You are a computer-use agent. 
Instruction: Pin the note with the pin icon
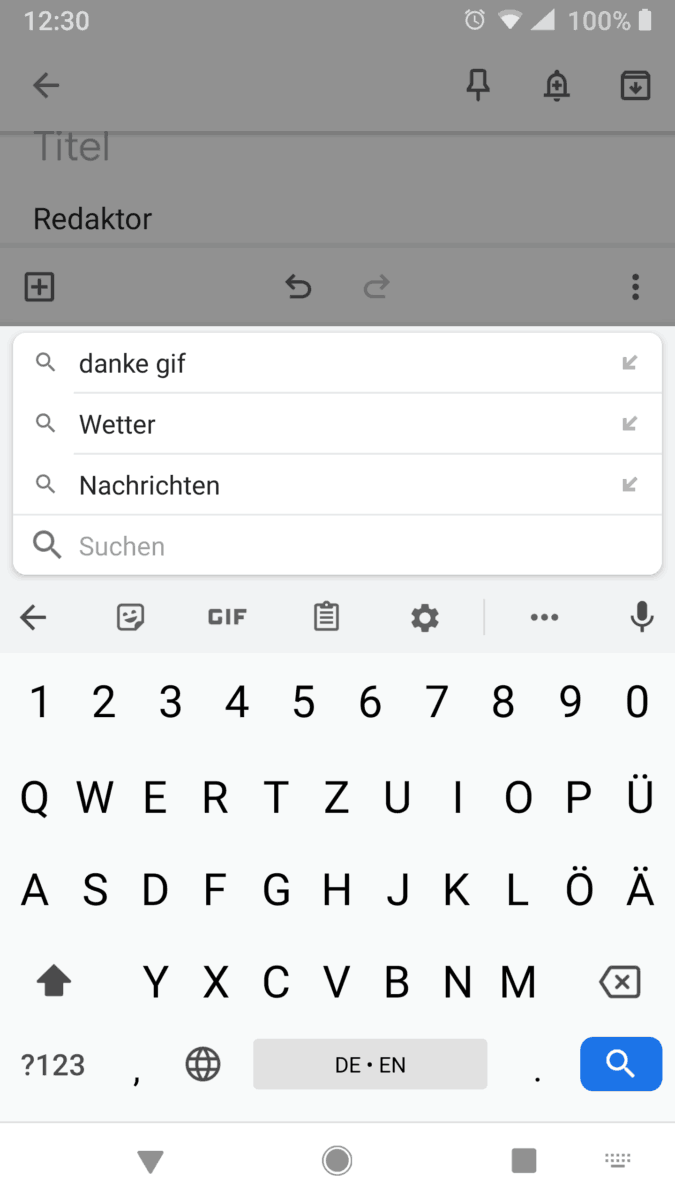point(478,86)
